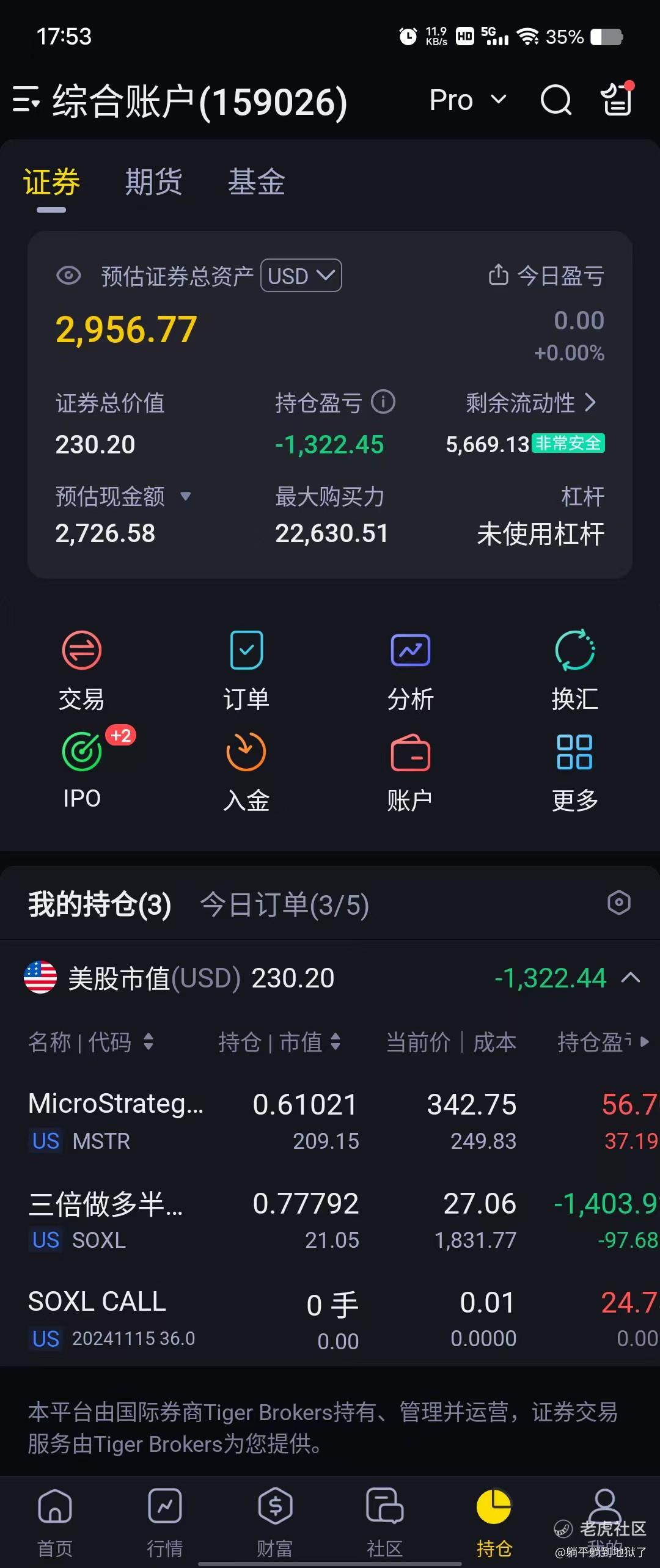
Task: Open the 交易 shortcut
Action: click(82, 670)
